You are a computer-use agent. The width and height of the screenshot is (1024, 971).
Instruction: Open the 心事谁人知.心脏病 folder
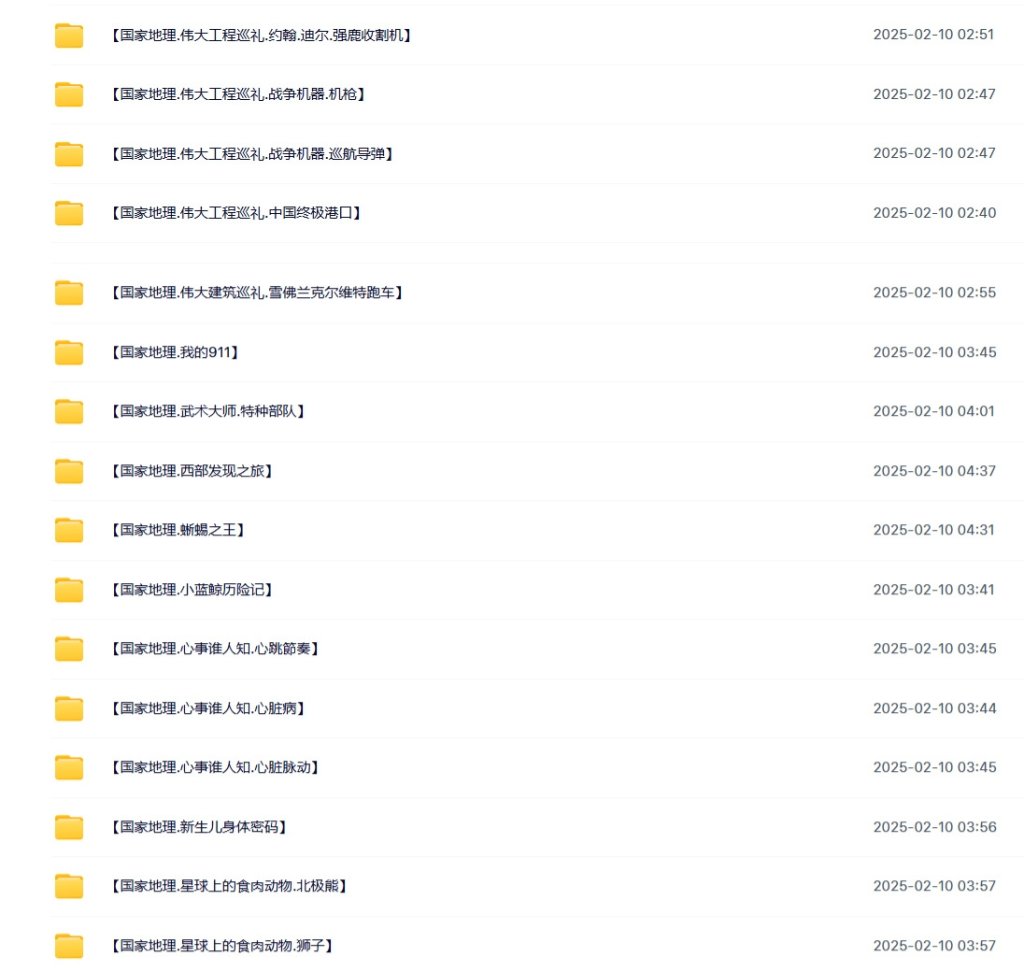(207, 708)
